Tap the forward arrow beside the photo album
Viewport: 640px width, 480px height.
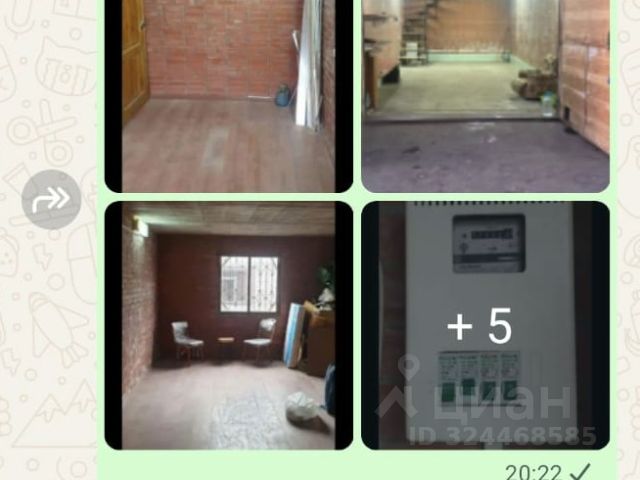(51, 199)
